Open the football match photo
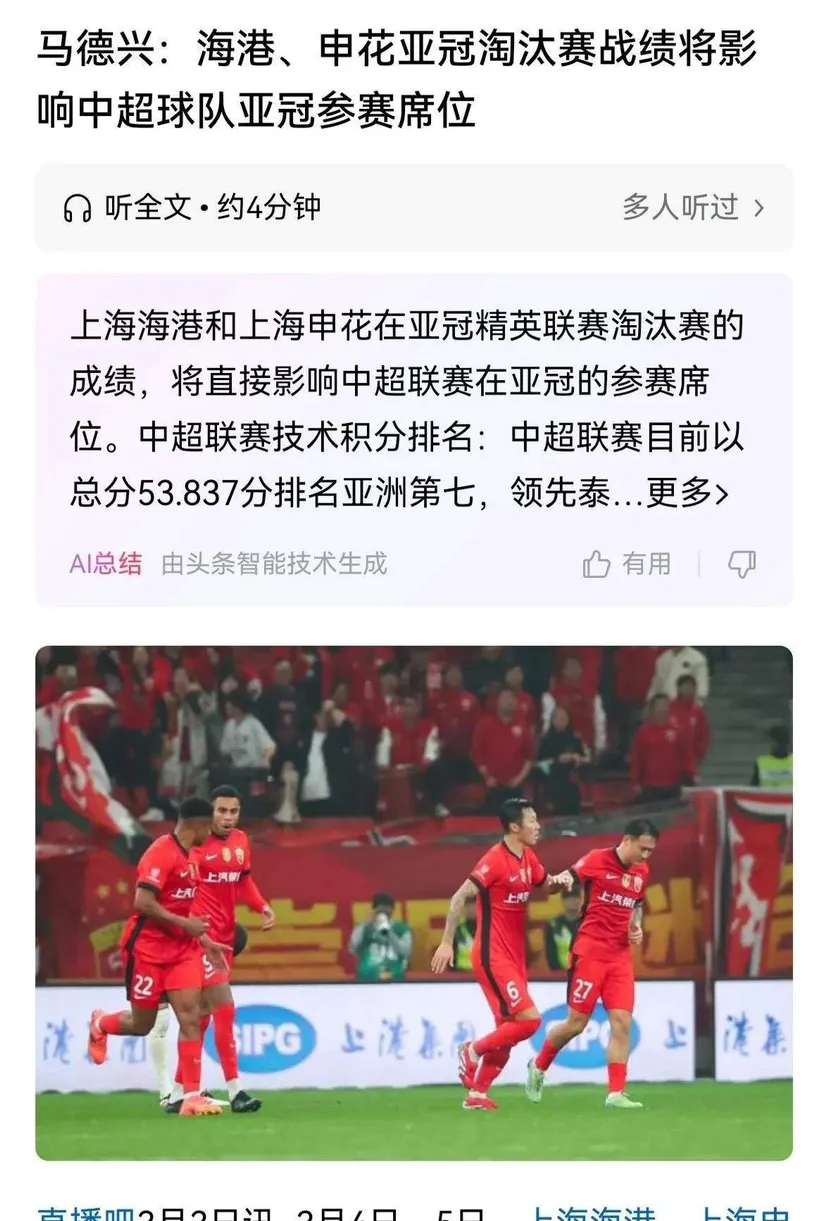 click(x=414, y=902)
